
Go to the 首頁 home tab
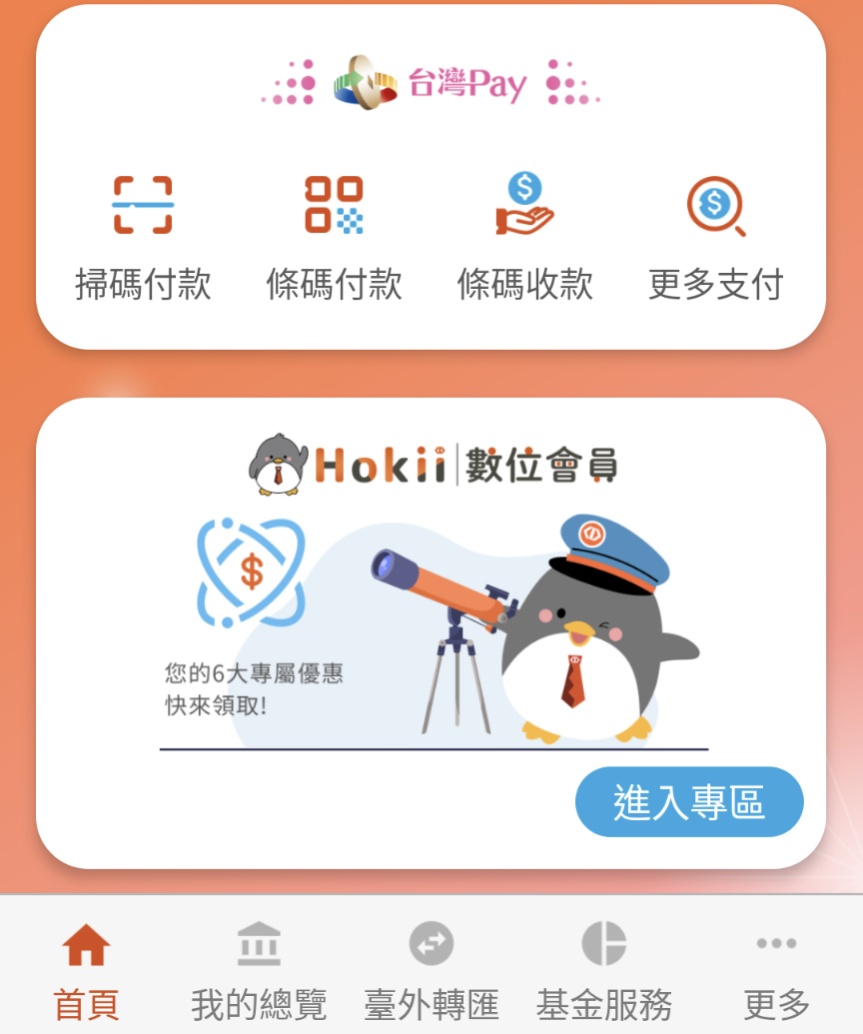pos(86,970)
